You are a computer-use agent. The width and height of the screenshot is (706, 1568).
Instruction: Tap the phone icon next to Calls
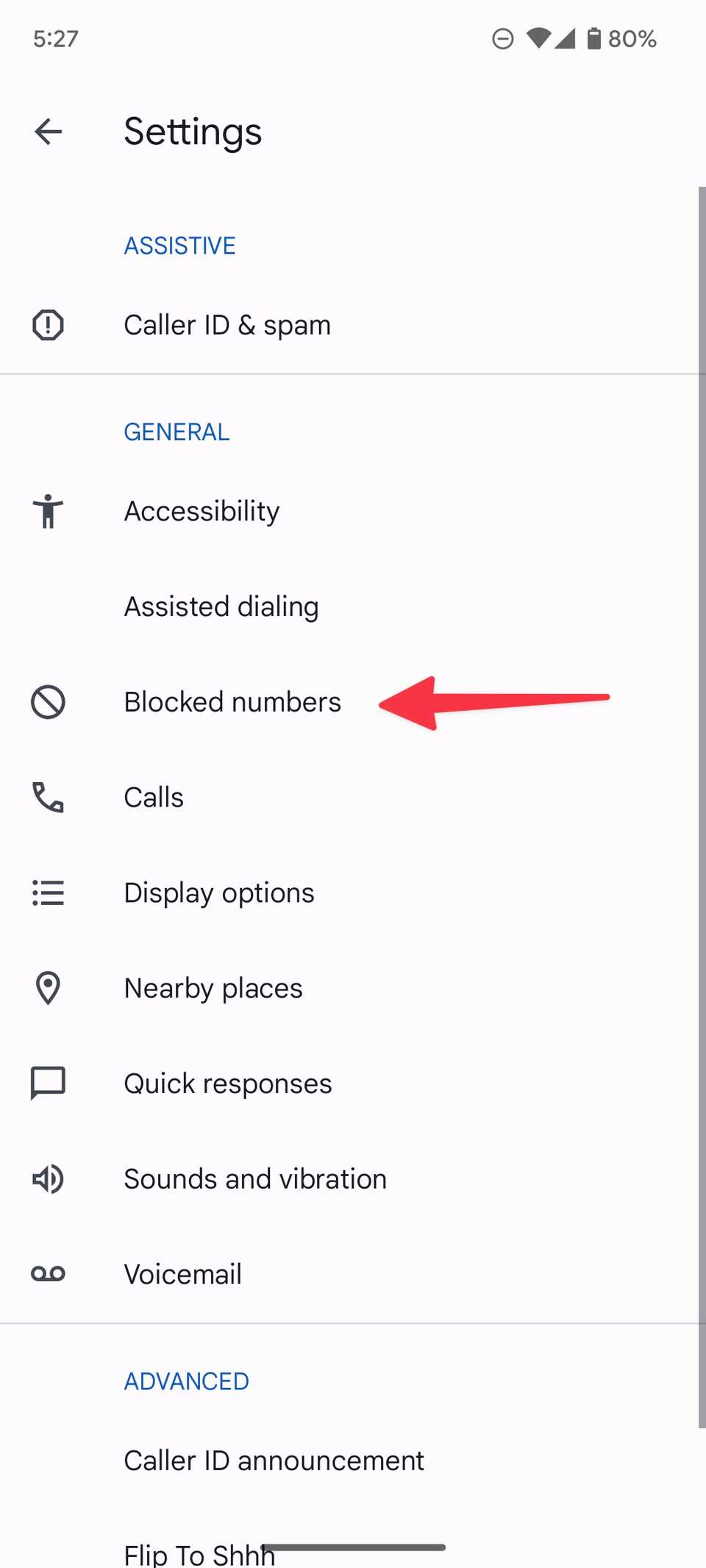pos(47,798)
